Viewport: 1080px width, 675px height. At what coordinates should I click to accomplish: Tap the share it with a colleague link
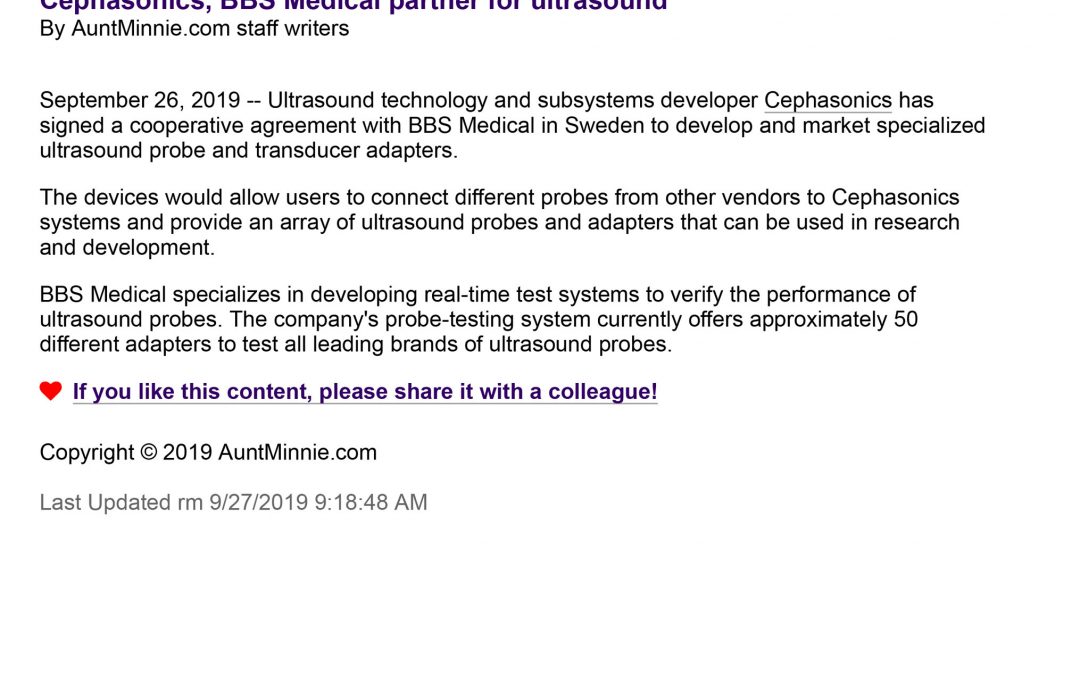[x=365, y=392]
